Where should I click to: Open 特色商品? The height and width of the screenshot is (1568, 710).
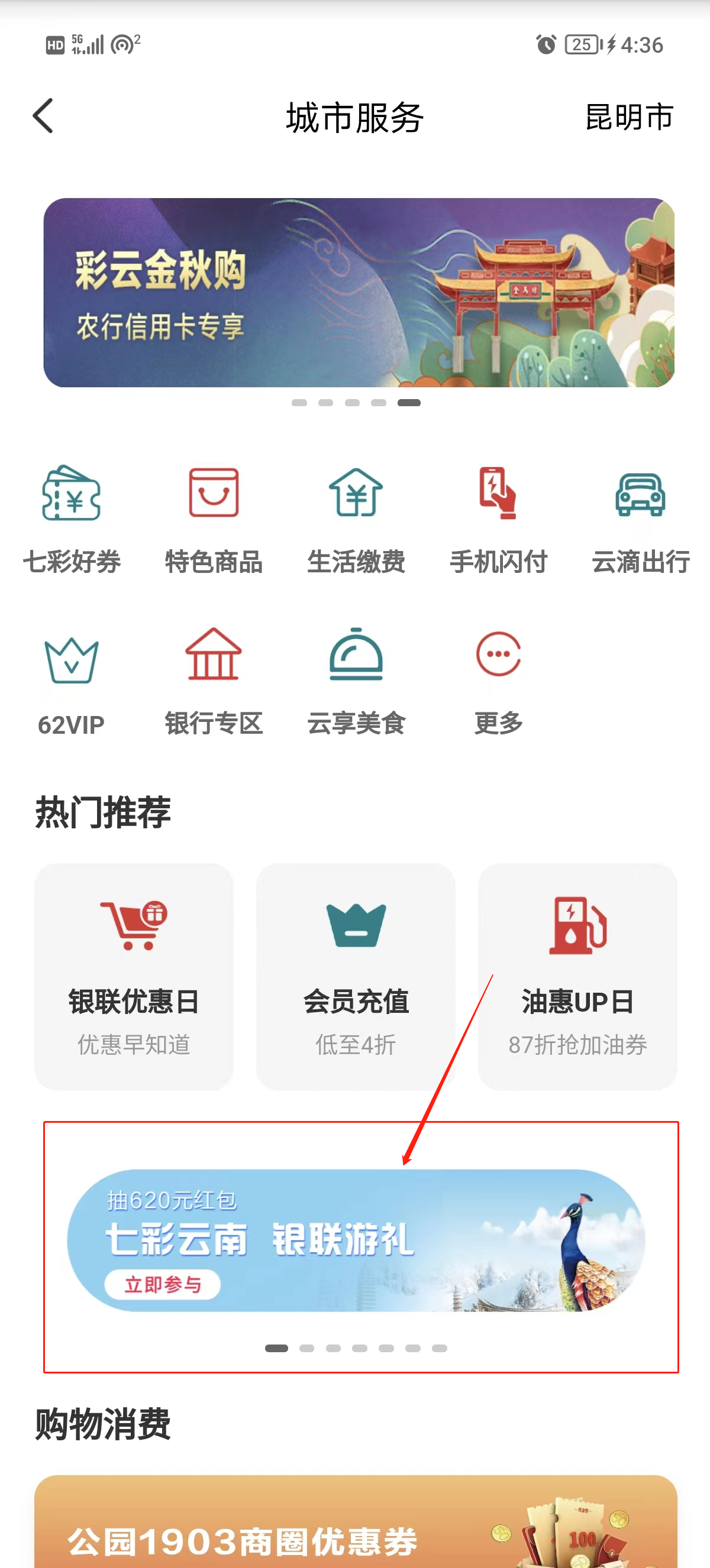point(214,519)
